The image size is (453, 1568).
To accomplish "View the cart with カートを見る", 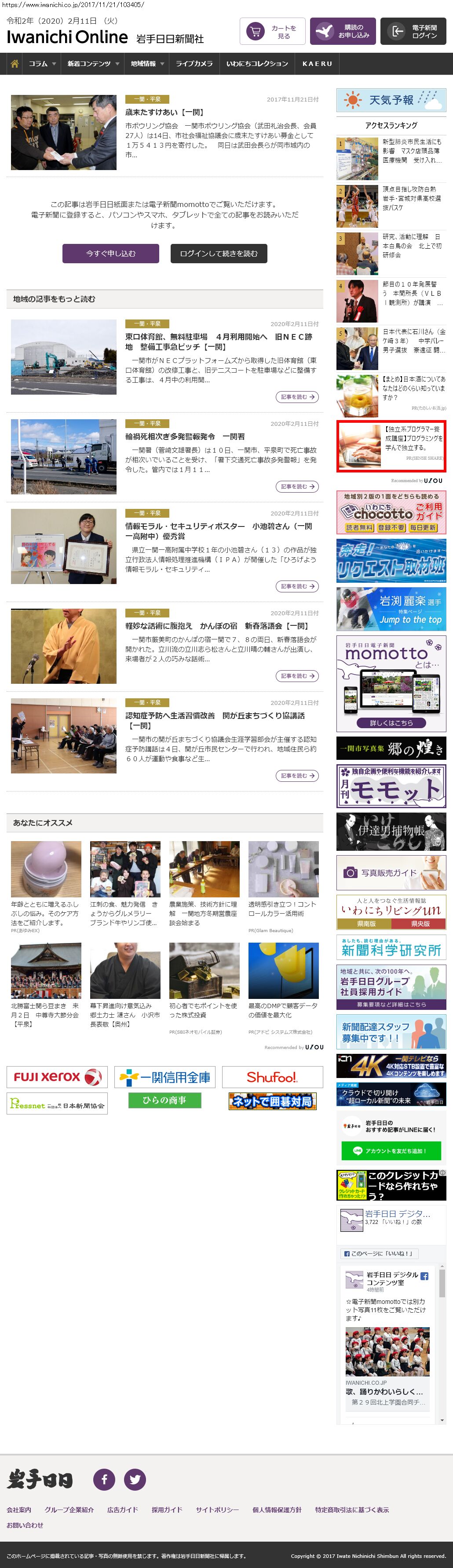I will [272, 32].
